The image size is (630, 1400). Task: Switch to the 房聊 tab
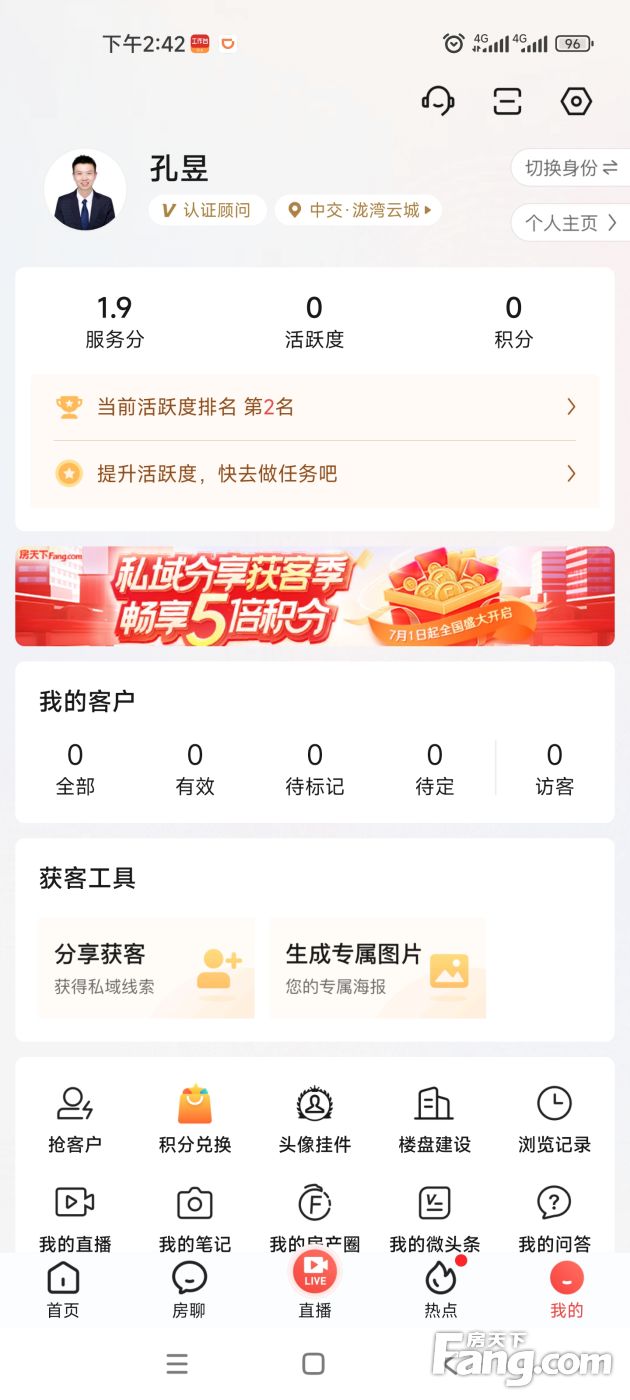click(189, 1290)
